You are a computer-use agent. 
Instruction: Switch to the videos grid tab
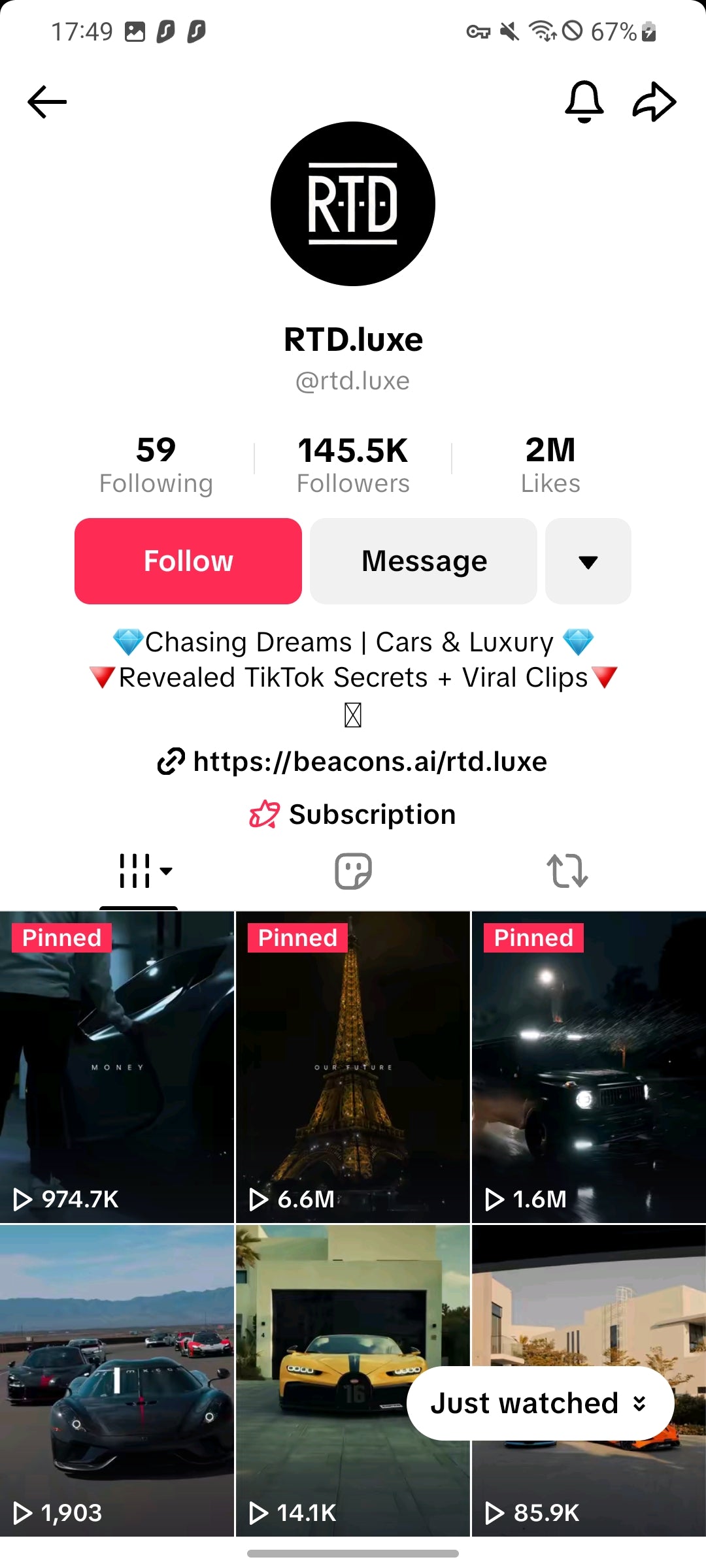pyautogui.click(x=139, y=871)
